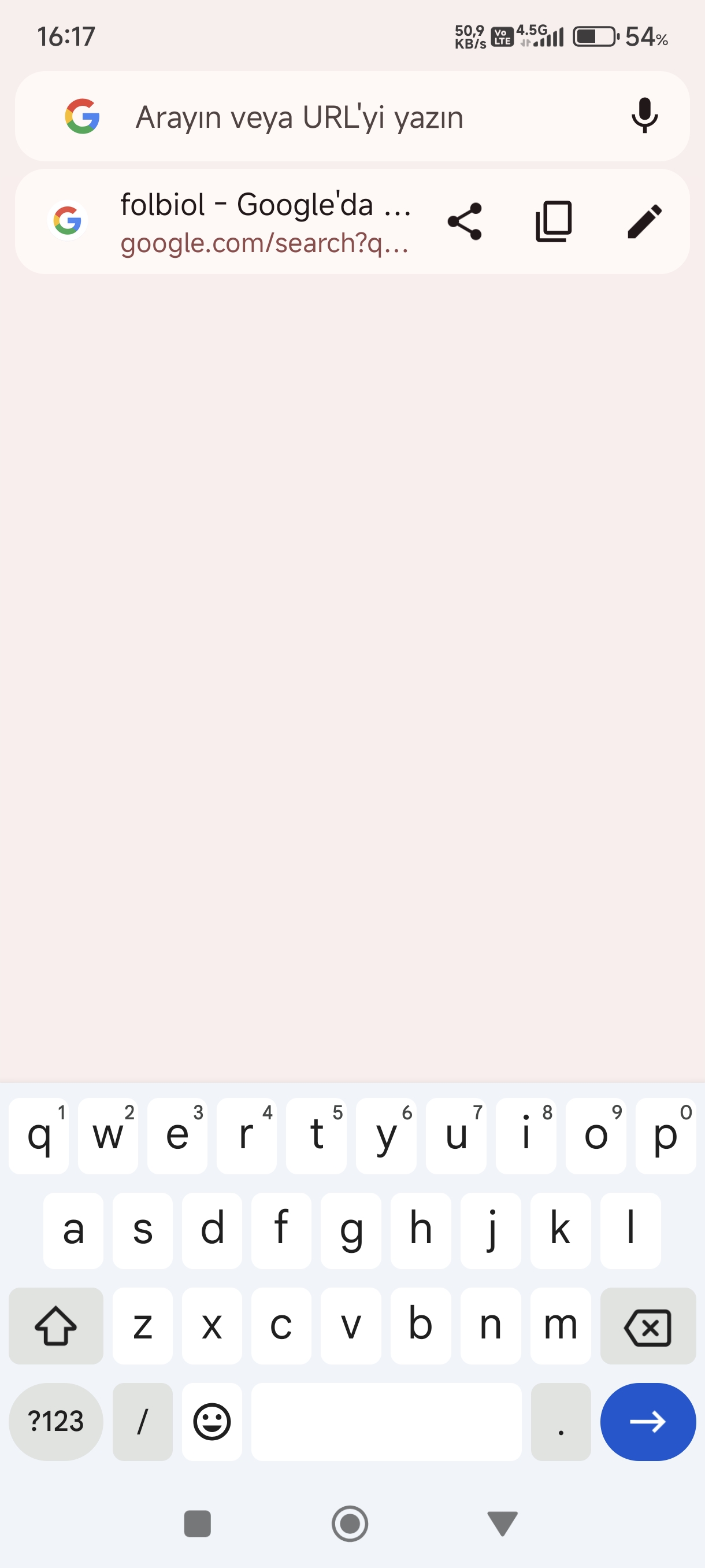The height and width of the screenshot is (1568, 705).
Task: Edit the folbiol URL with pencil icon
Action: point(644,221)
